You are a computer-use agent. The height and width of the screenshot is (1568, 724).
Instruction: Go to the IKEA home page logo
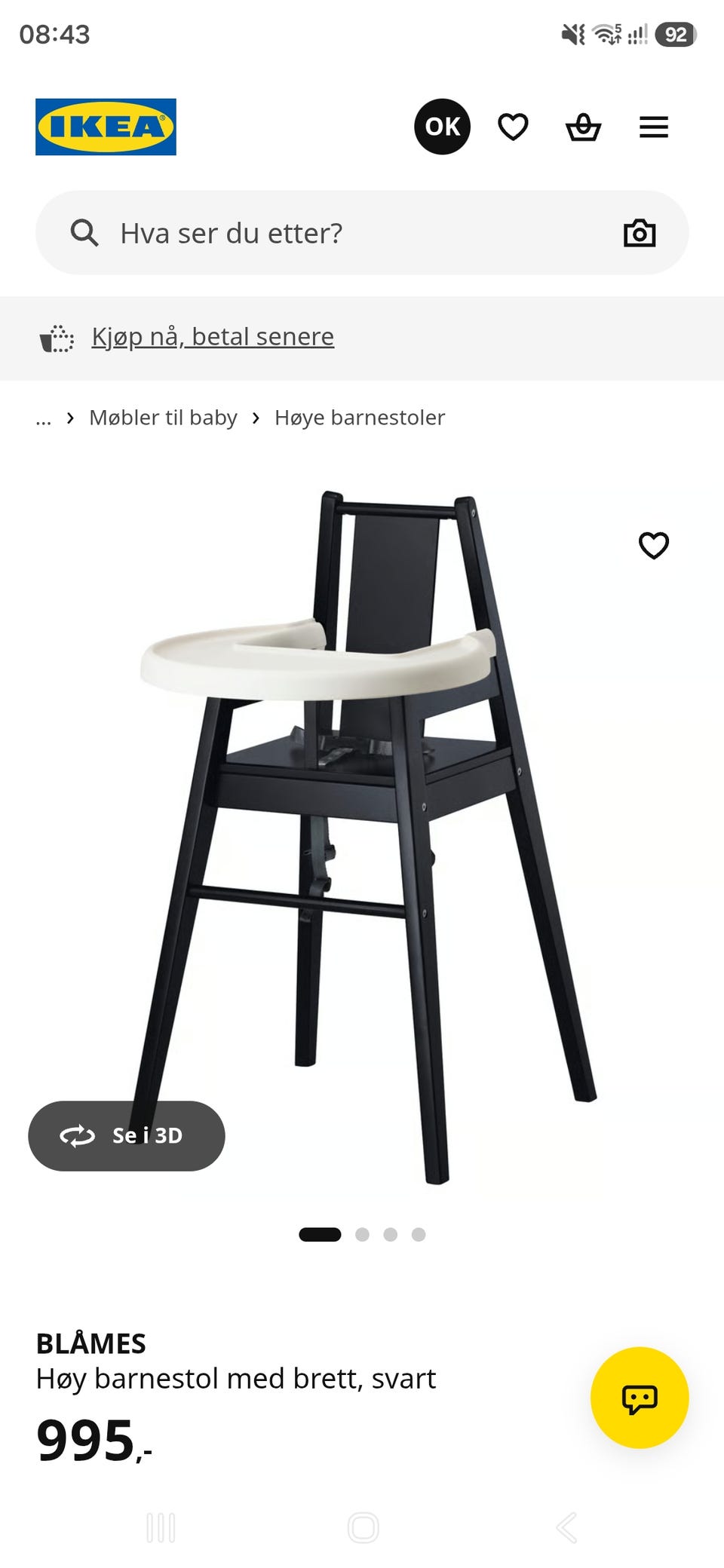pos(106,127)
